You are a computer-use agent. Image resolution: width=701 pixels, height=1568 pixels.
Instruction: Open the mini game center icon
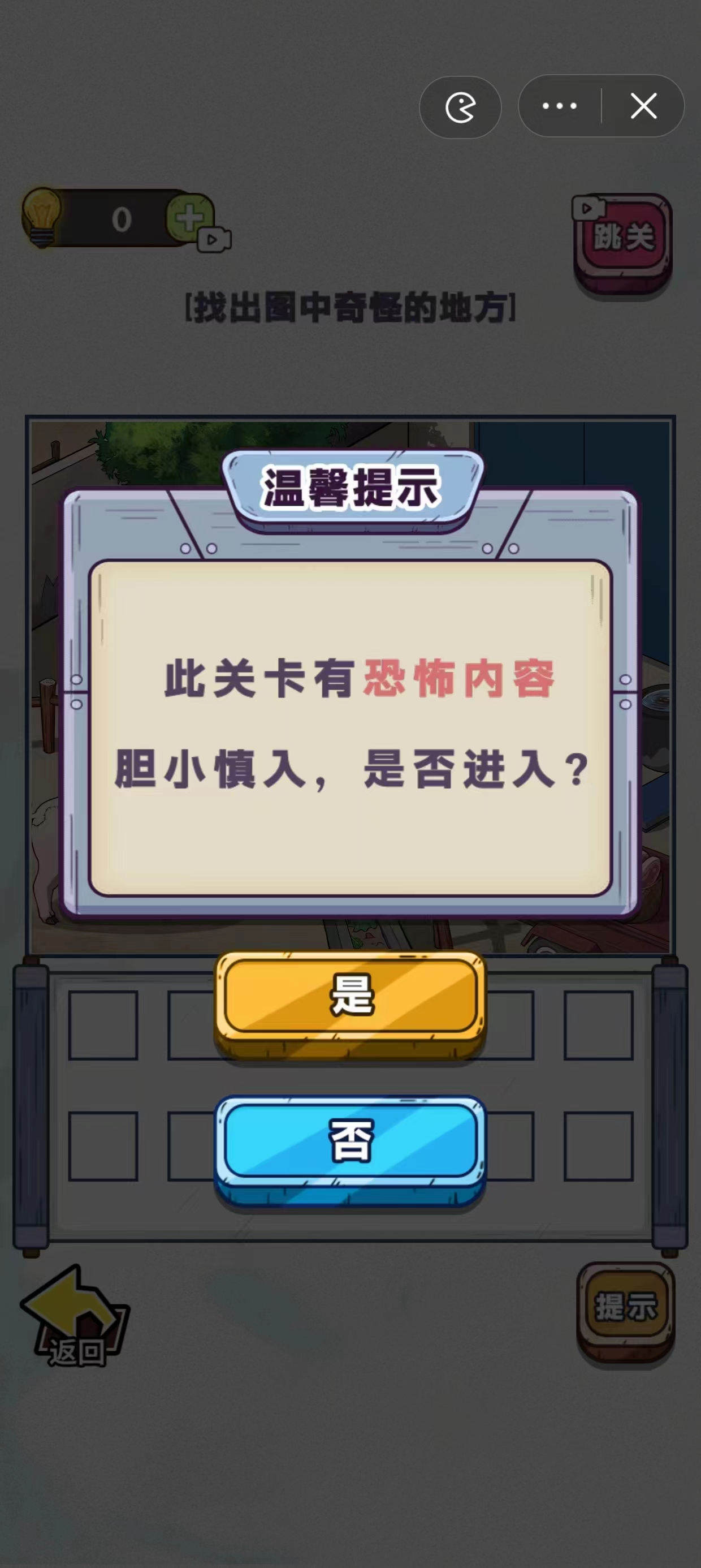point(460,107)
